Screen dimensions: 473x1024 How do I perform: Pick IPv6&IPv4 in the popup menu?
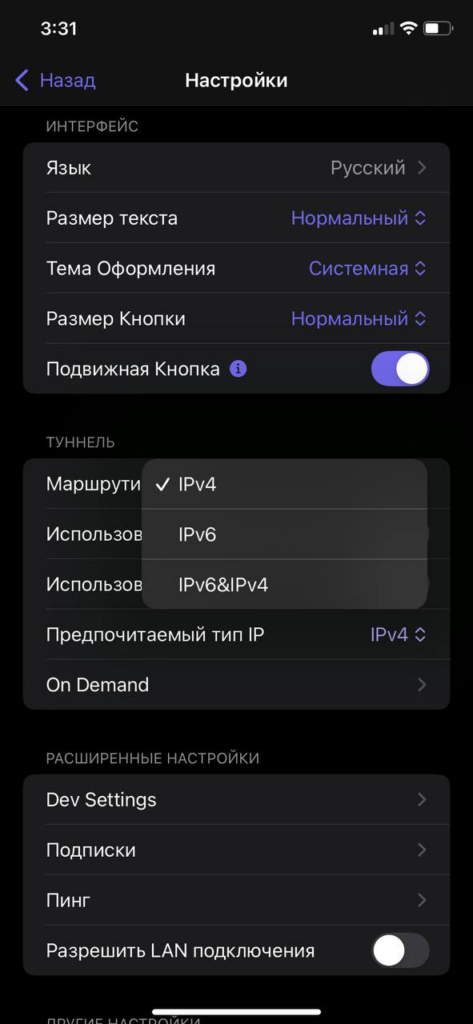[284, 584]
